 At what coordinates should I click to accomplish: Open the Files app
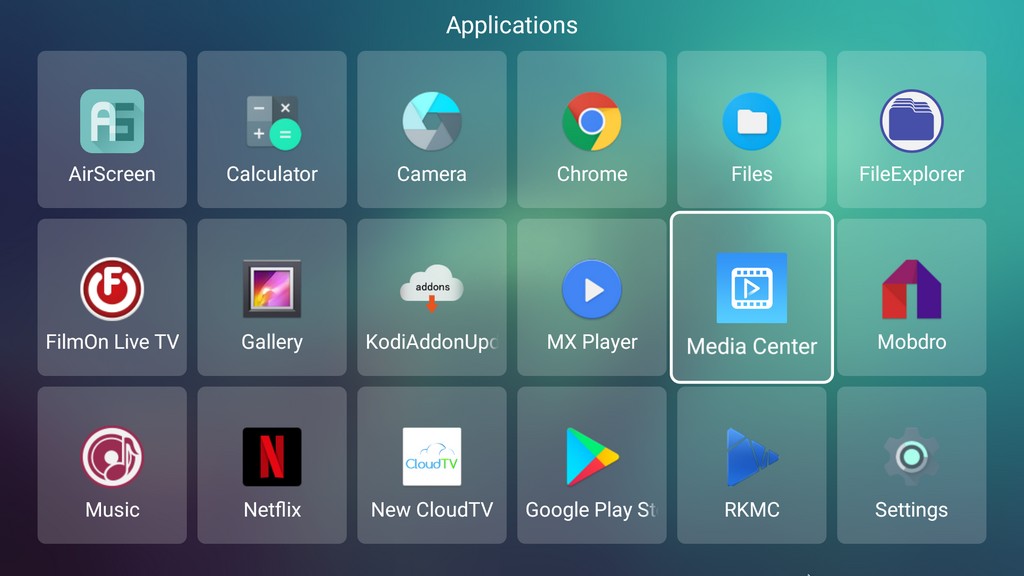point(752,130)
